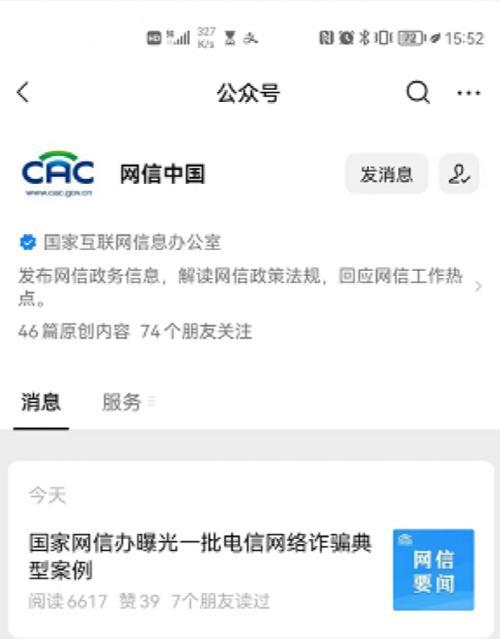Screen dimensions: 500x639
Task: View the 网信中国 CAC avatar
Action: tap(58, 174)
